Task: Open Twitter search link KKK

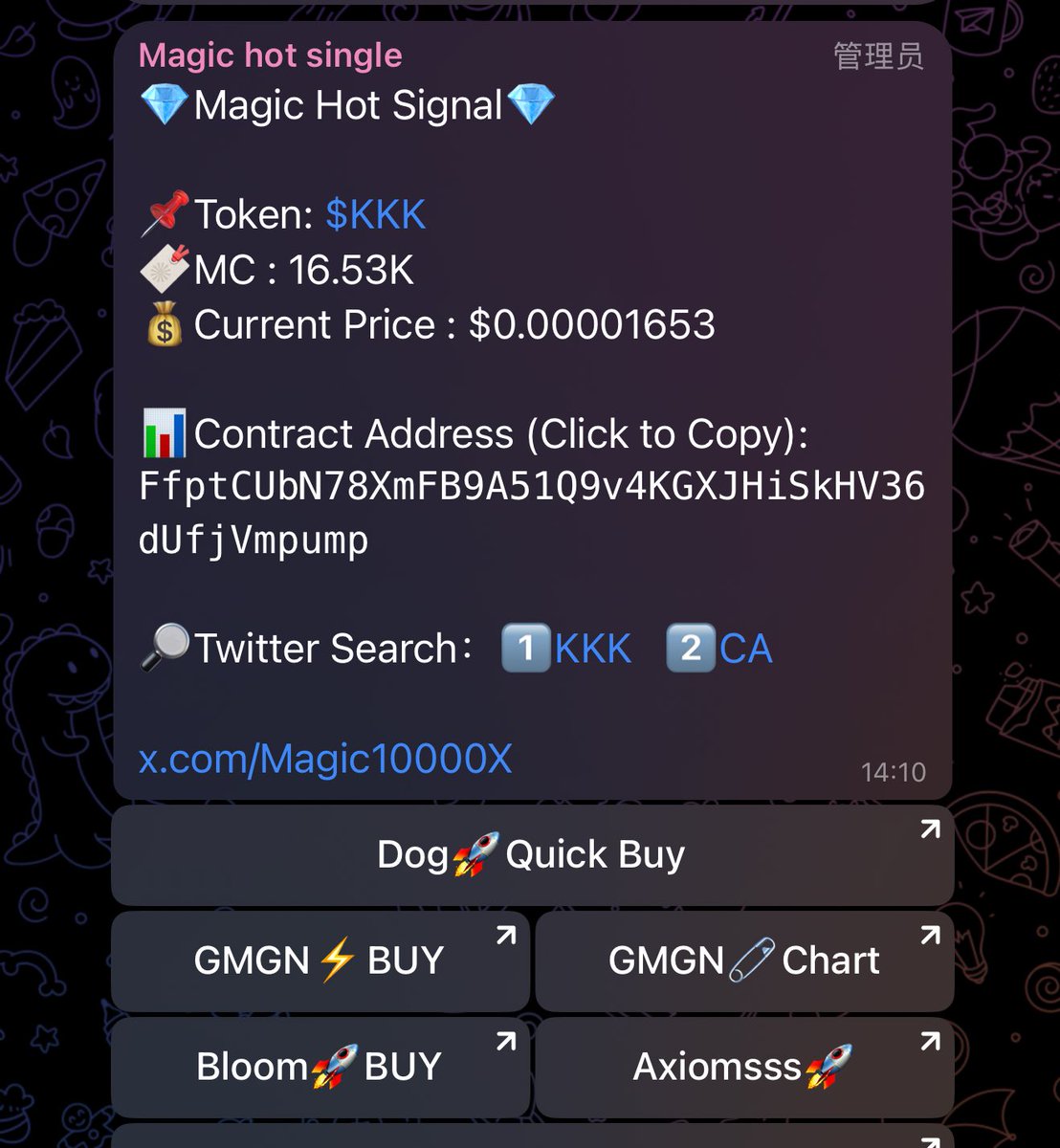Action: [592, 650]
